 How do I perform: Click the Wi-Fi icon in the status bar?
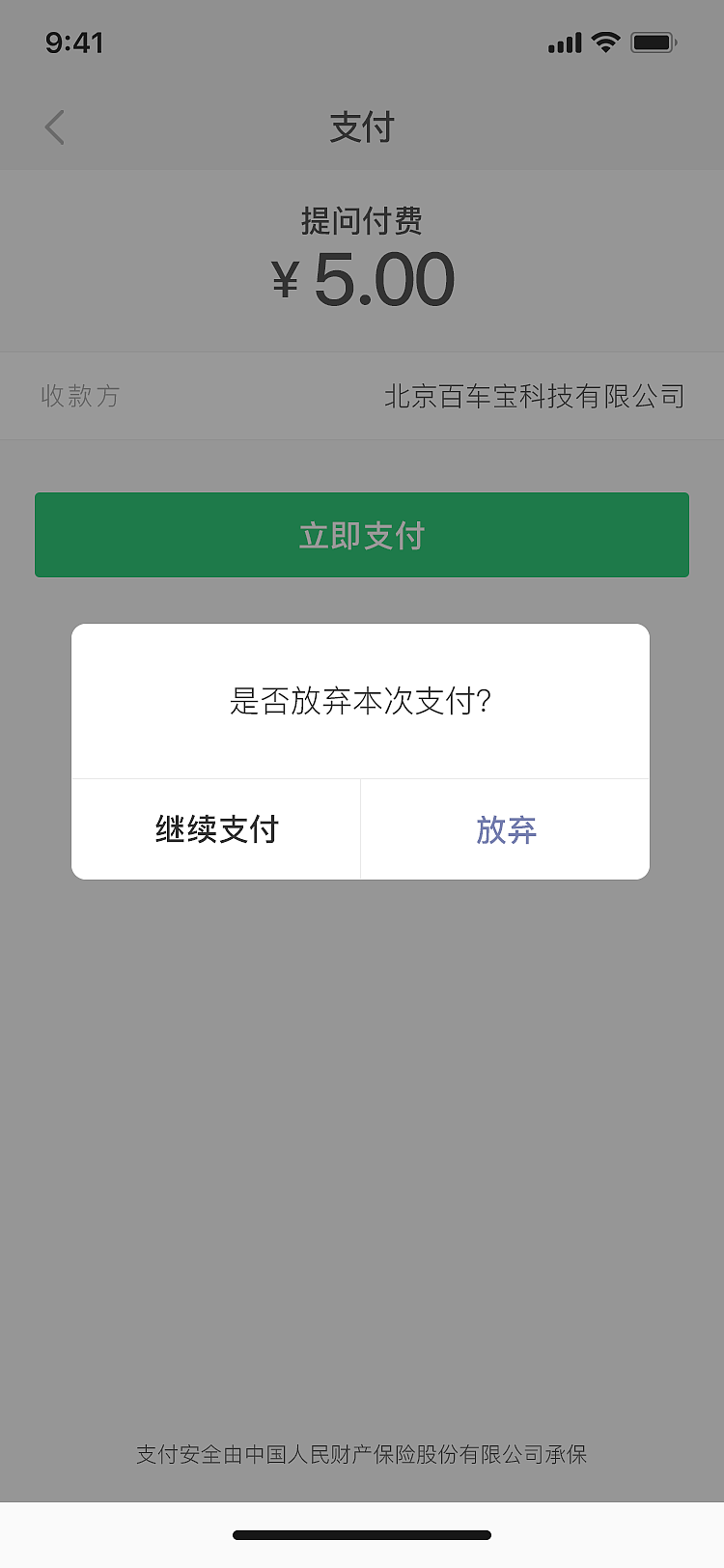605,42
